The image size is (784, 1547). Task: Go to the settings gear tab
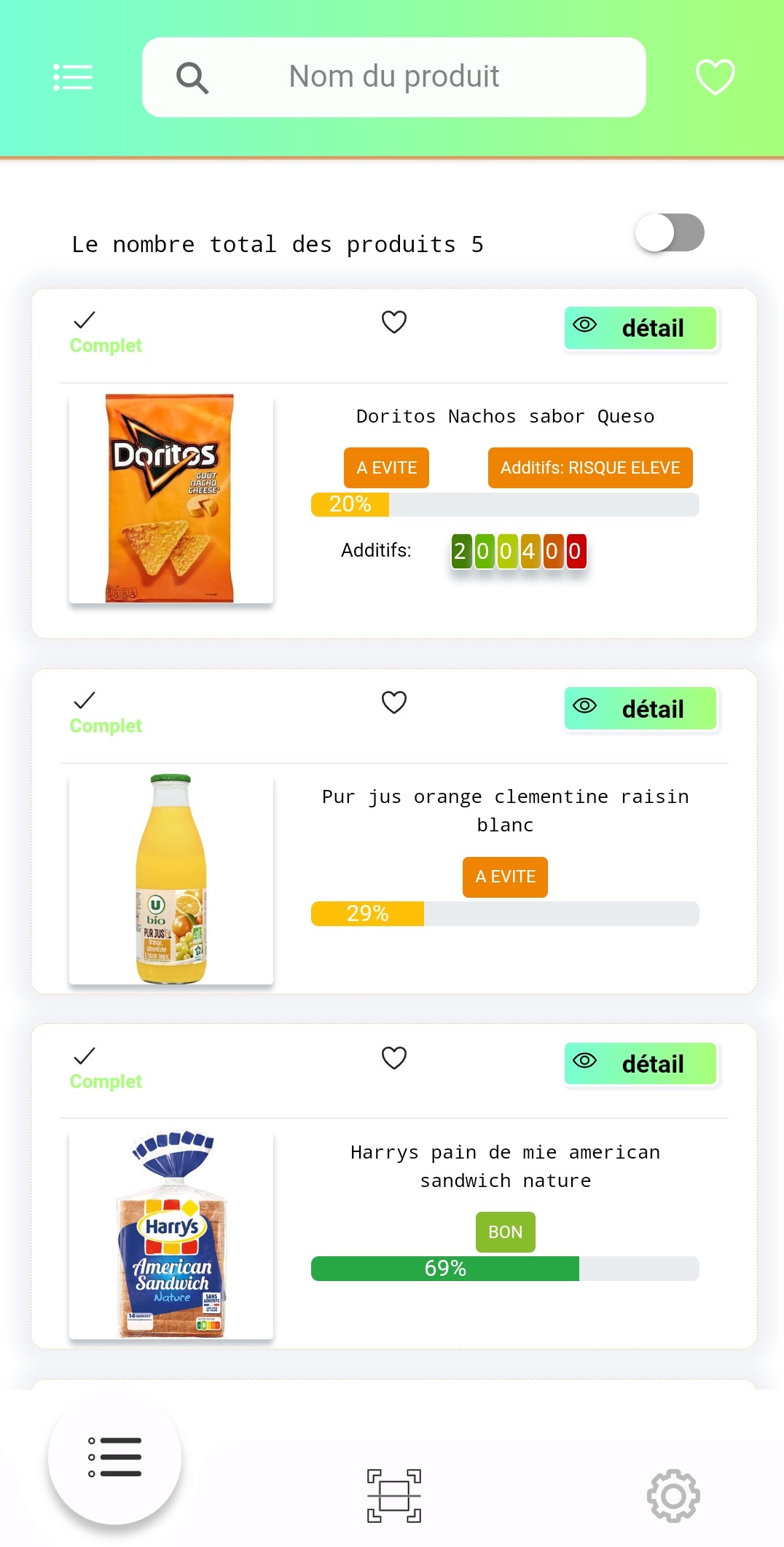pyautogui.click(x=673, y=1495)
